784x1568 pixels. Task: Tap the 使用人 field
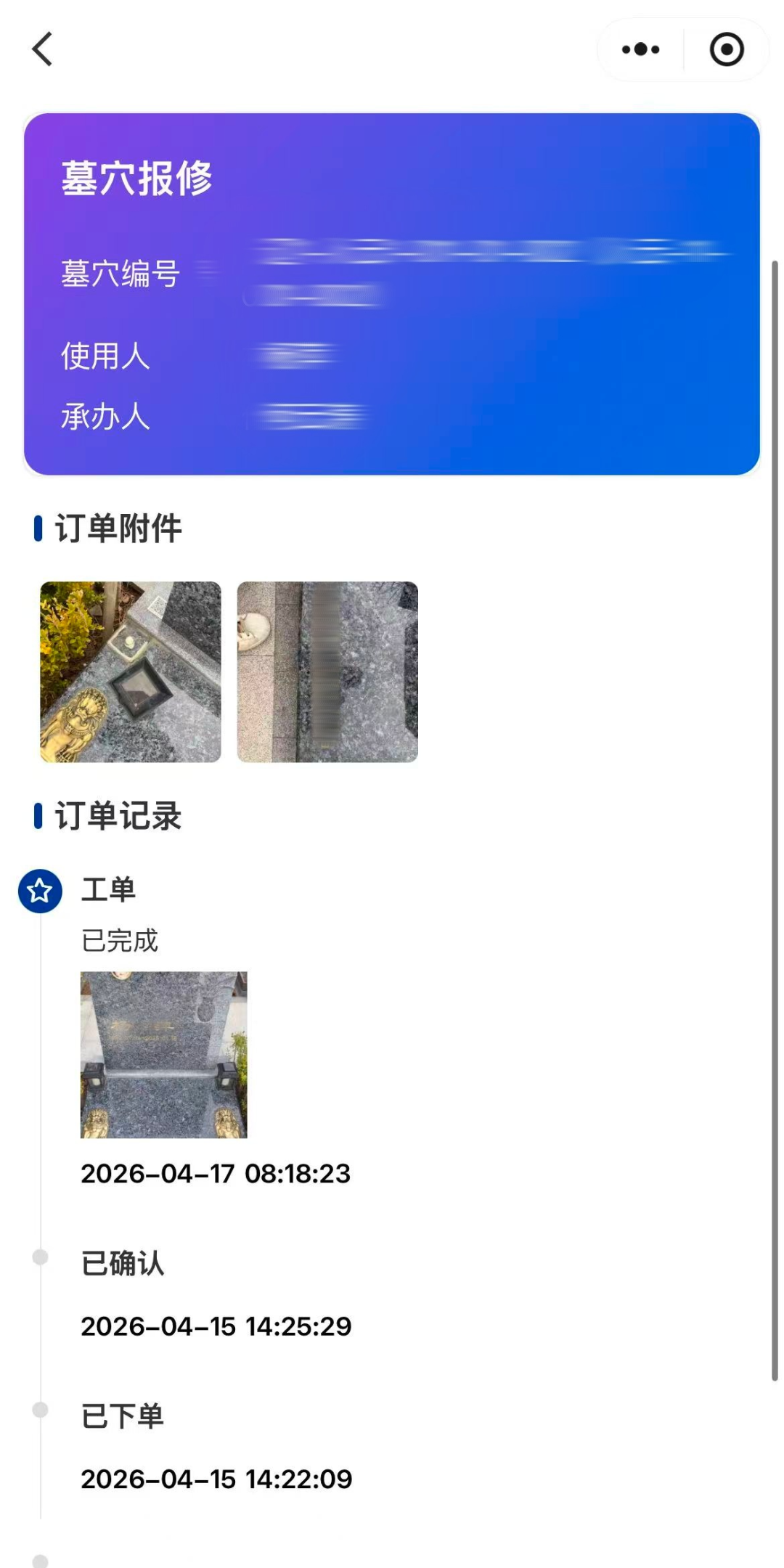click(105, 357)
